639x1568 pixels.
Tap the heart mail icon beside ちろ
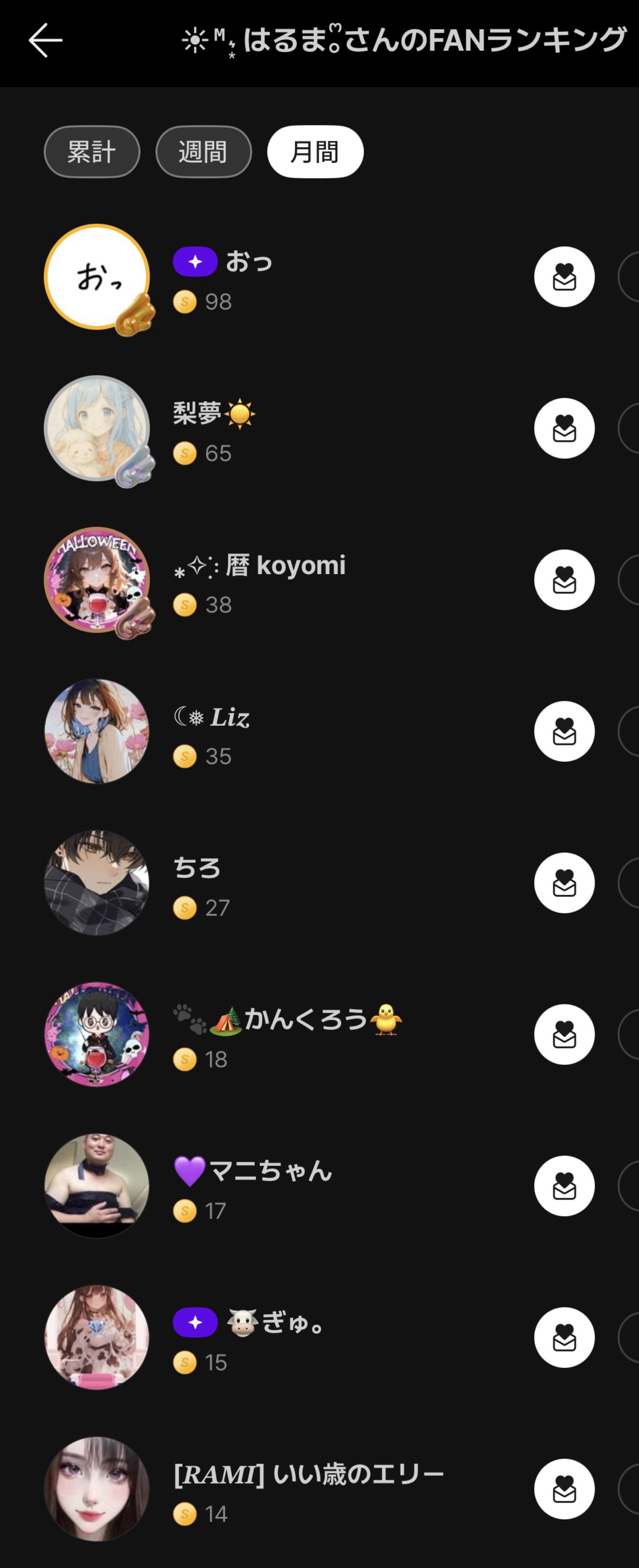pyautogui.click(x=564, y=883)
